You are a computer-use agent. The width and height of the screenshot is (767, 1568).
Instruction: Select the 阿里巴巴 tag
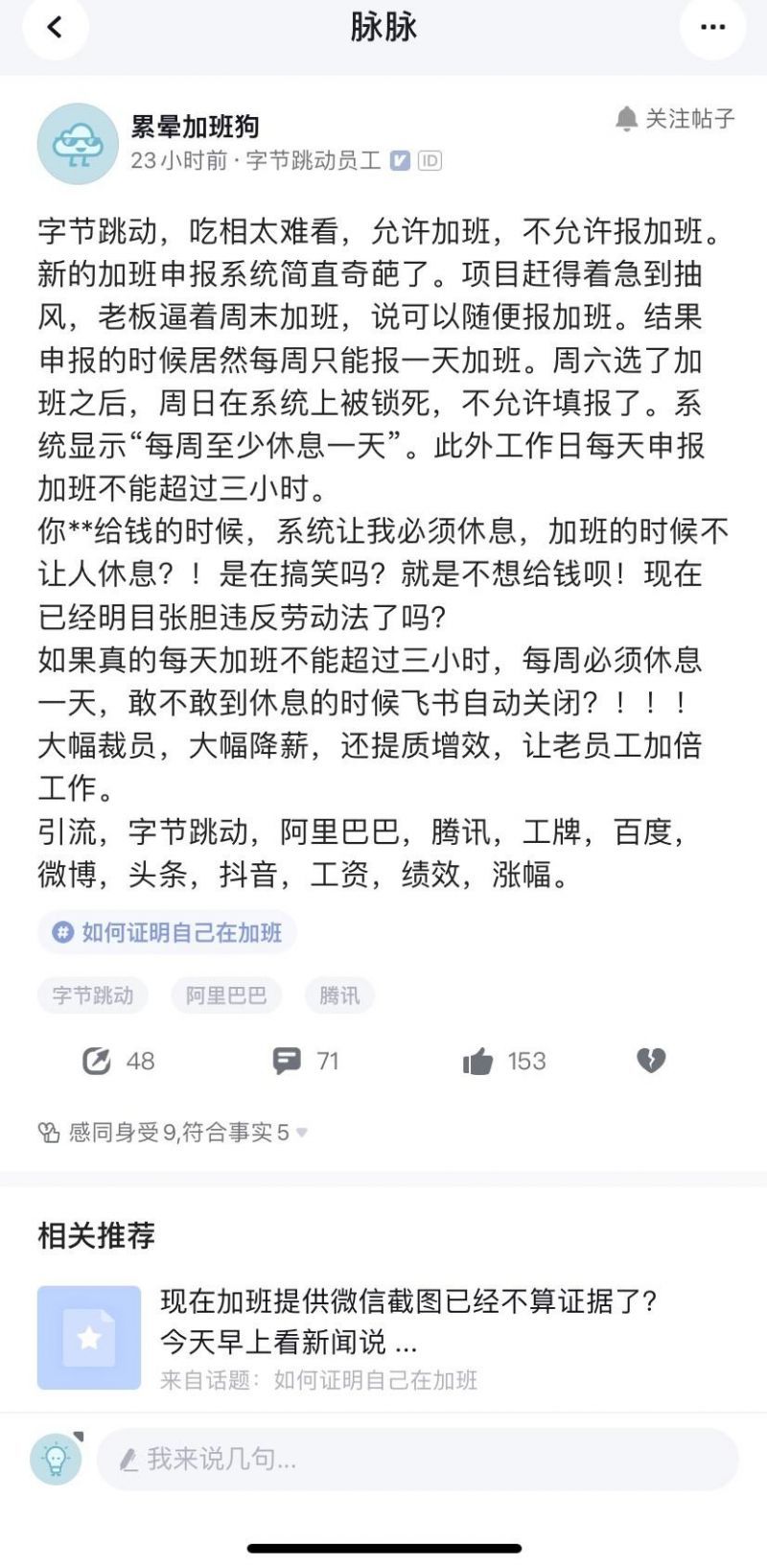[226, 995]
